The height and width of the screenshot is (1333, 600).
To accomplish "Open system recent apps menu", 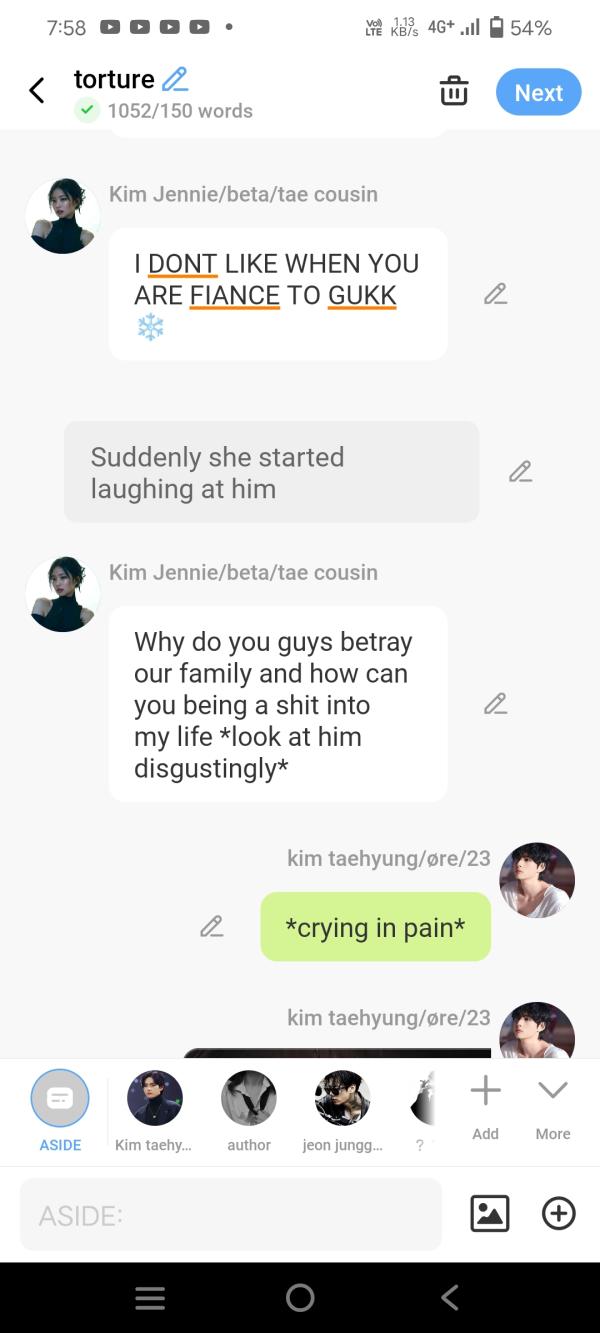I will coord(150,1298).
